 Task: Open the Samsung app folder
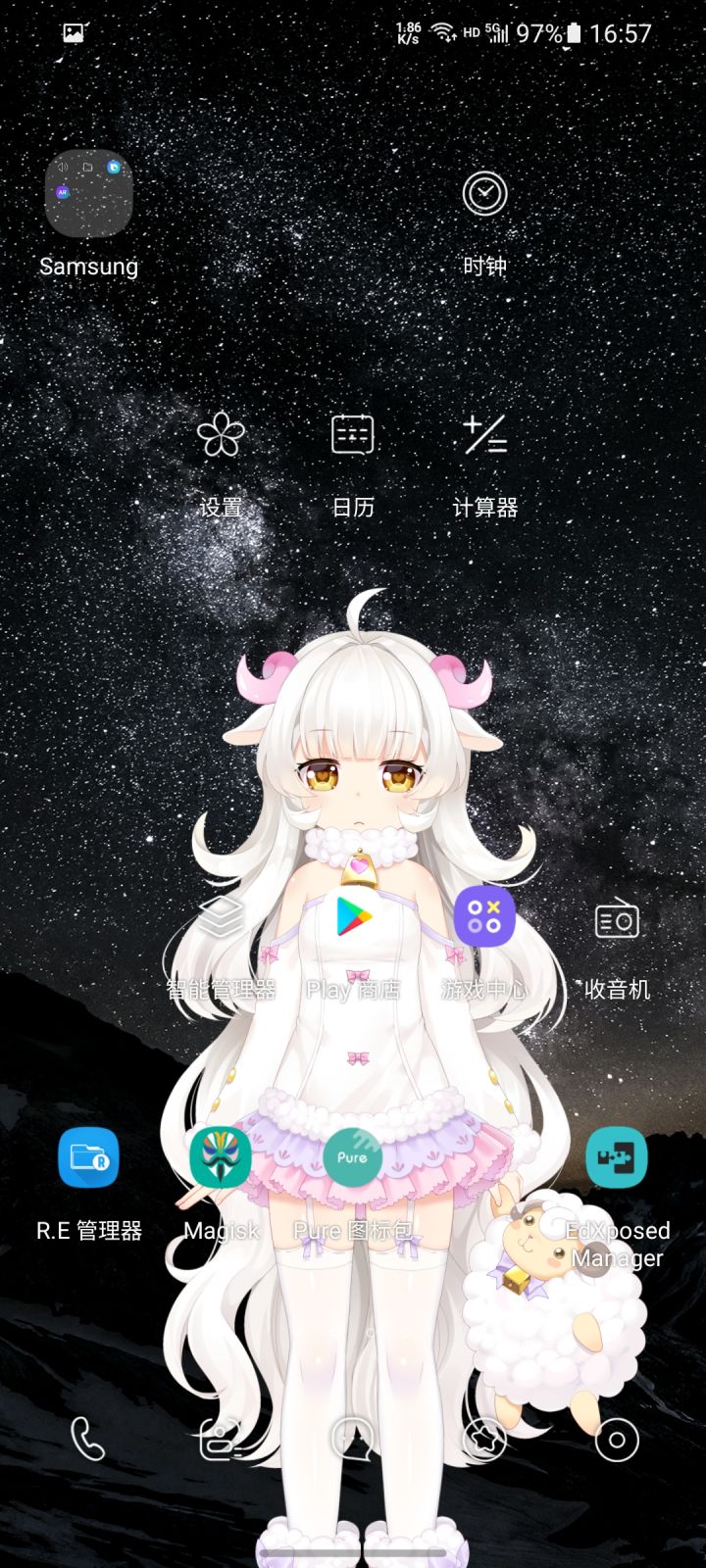88,194
